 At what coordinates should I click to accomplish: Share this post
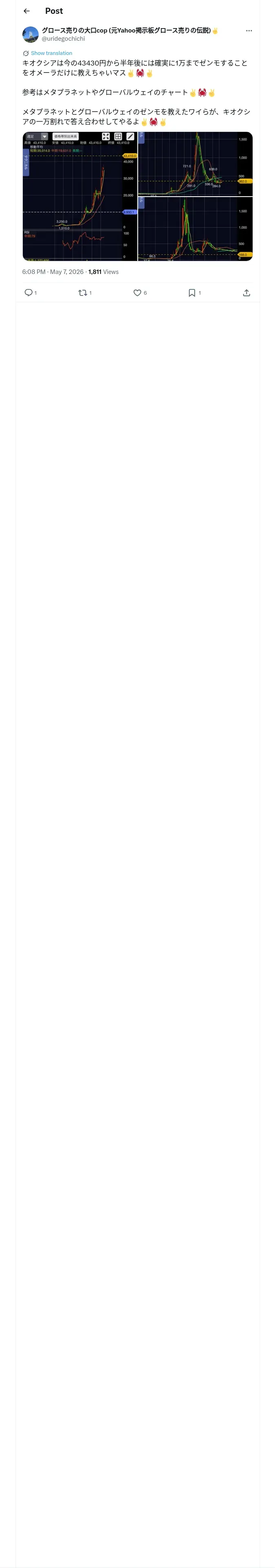[246, 293]
